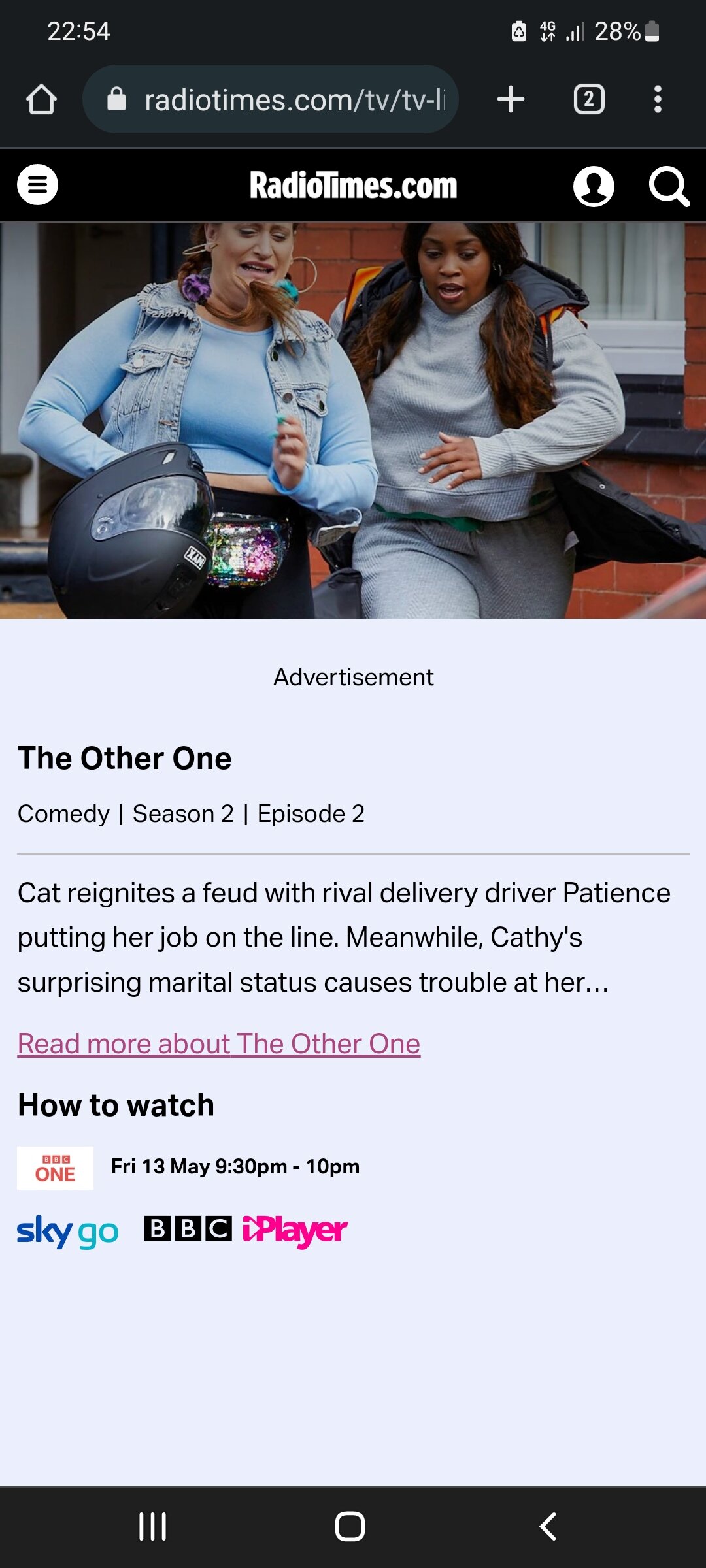Open the BBC One channel listing
The height and width of the screenshot is (1568, 706).
tap(56, 1168)
